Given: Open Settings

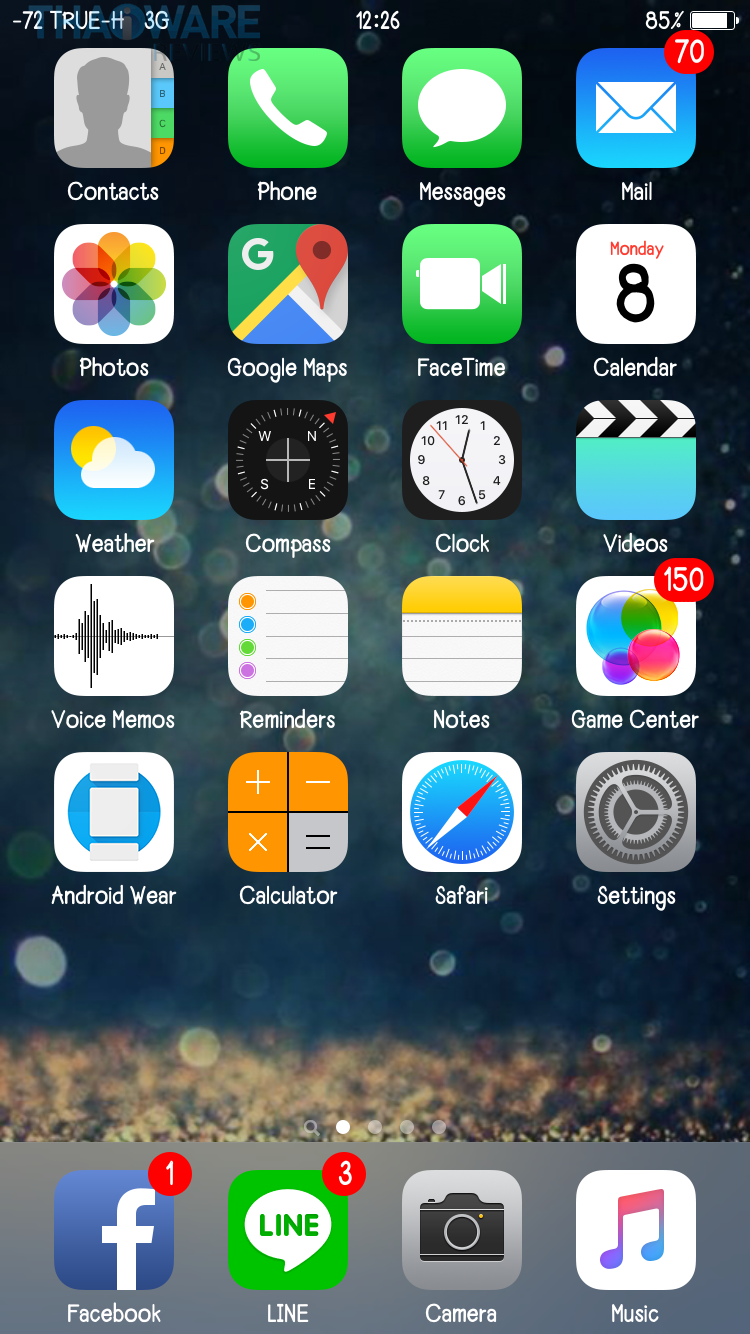Looking at the screenshot, I should [636, 812].
